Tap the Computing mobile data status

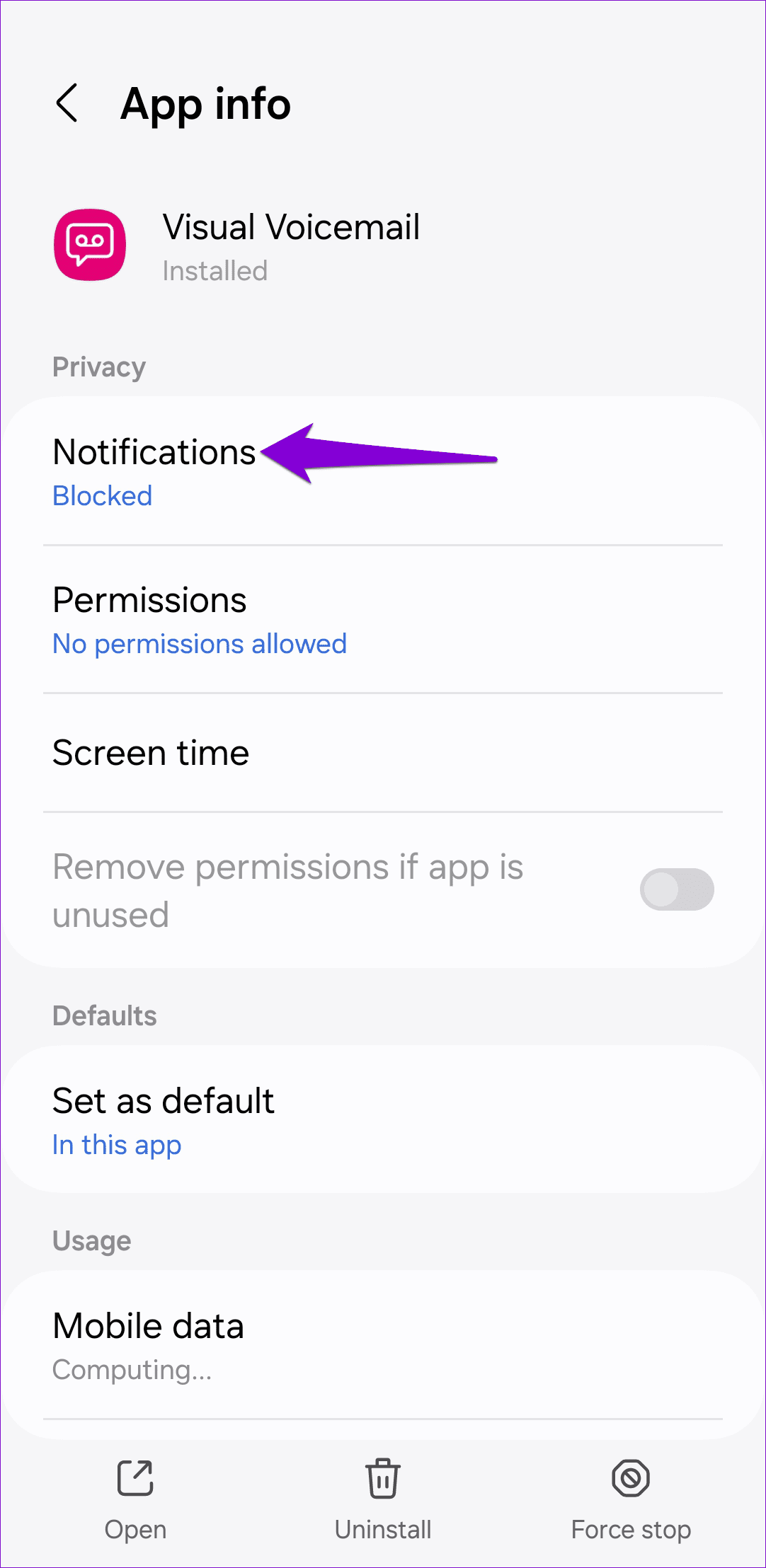(x=133, y=1370)
